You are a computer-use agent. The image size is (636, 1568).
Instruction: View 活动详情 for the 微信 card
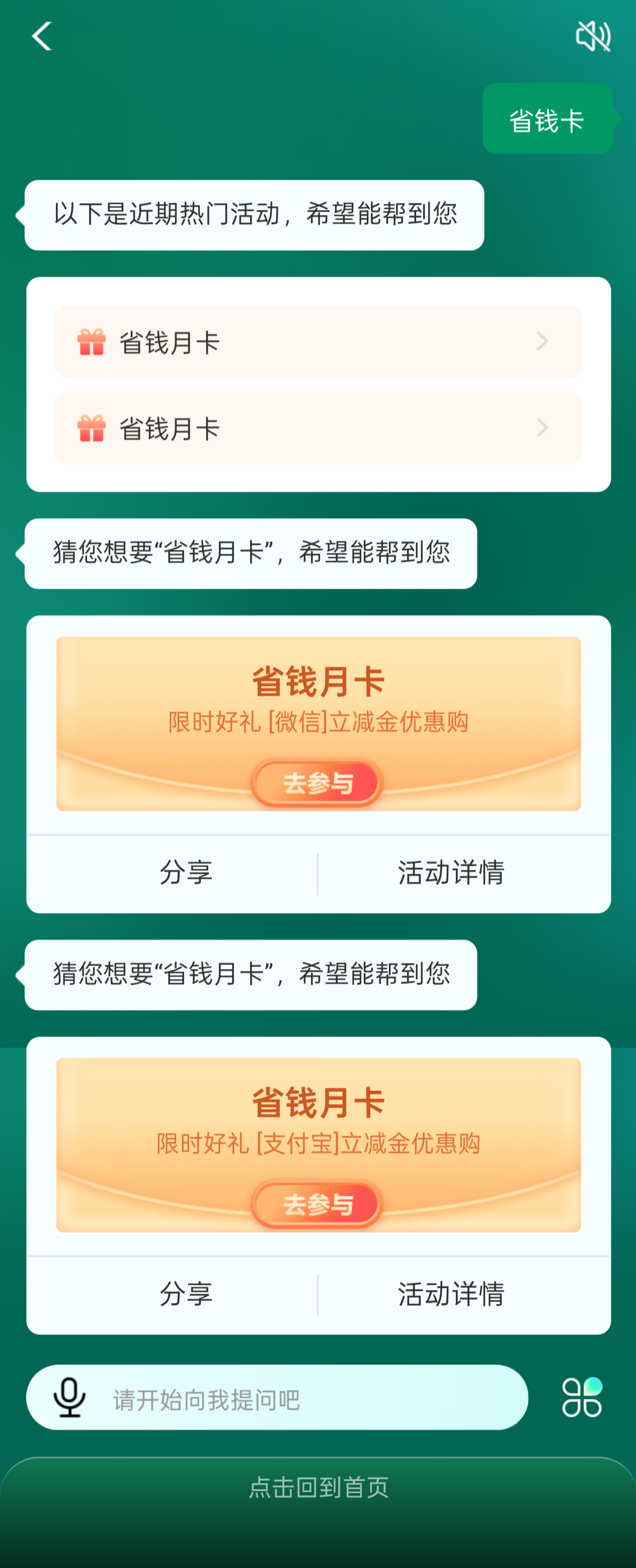450,873
